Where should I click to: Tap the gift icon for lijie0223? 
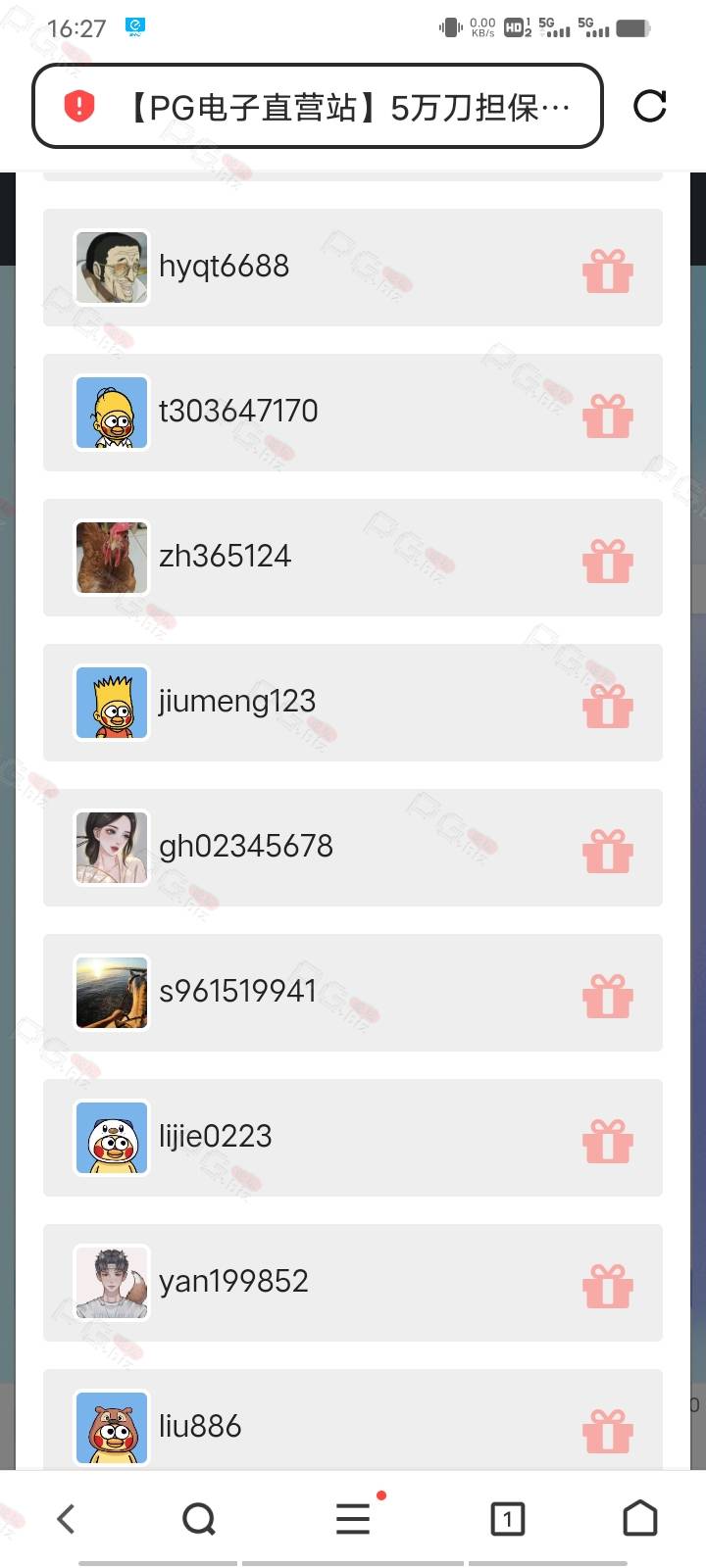pyautogui.click(x=608, y=1142)
